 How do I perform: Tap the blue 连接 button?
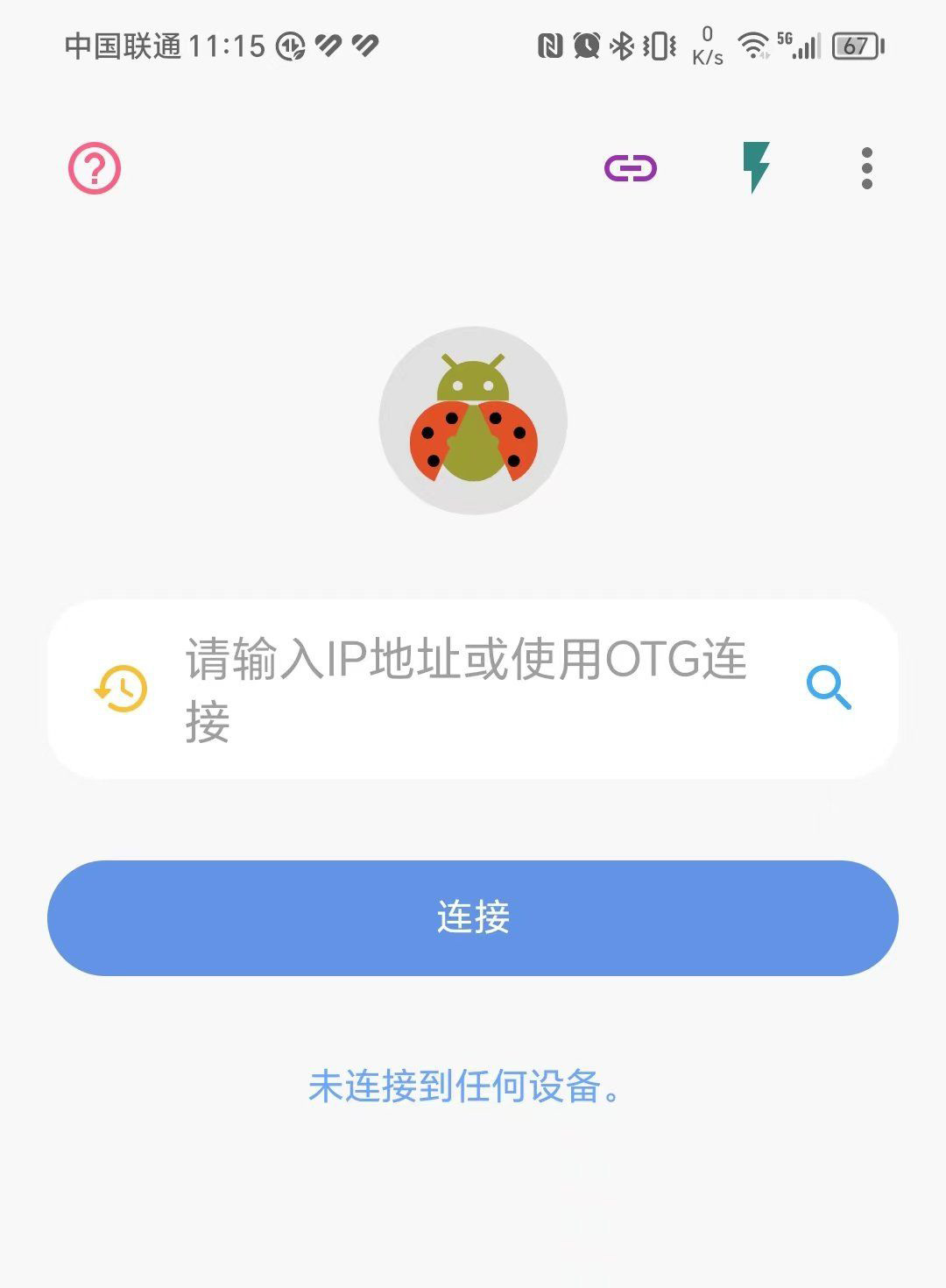pyautogui.click(x=473, y=917)
